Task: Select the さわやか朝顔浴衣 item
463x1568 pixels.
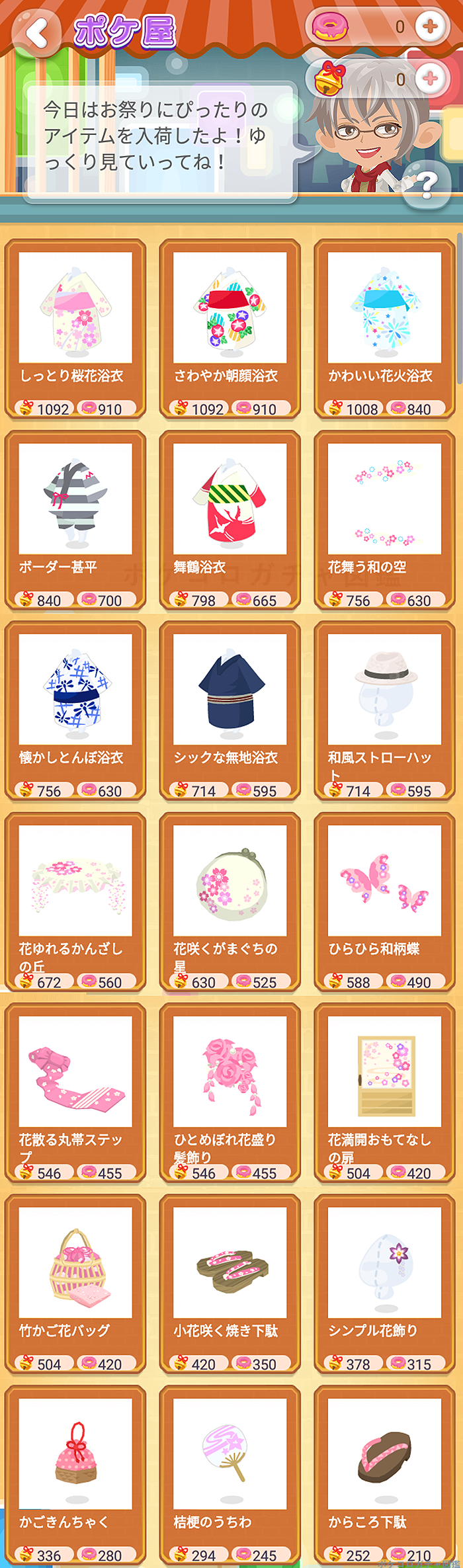Action: [230, 329]
